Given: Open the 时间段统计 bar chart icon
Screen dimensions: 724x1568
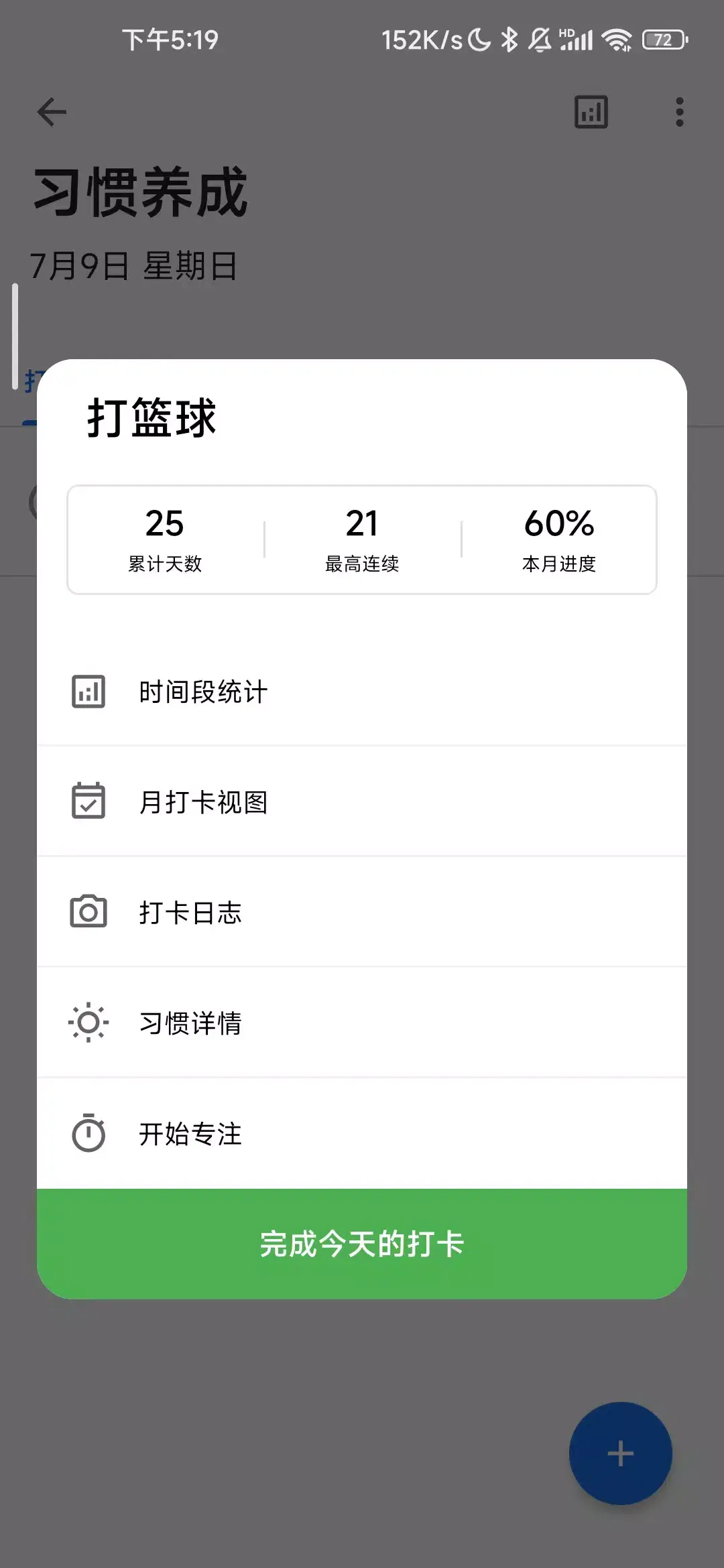Looking at the screenshot, I should [88, 692].
